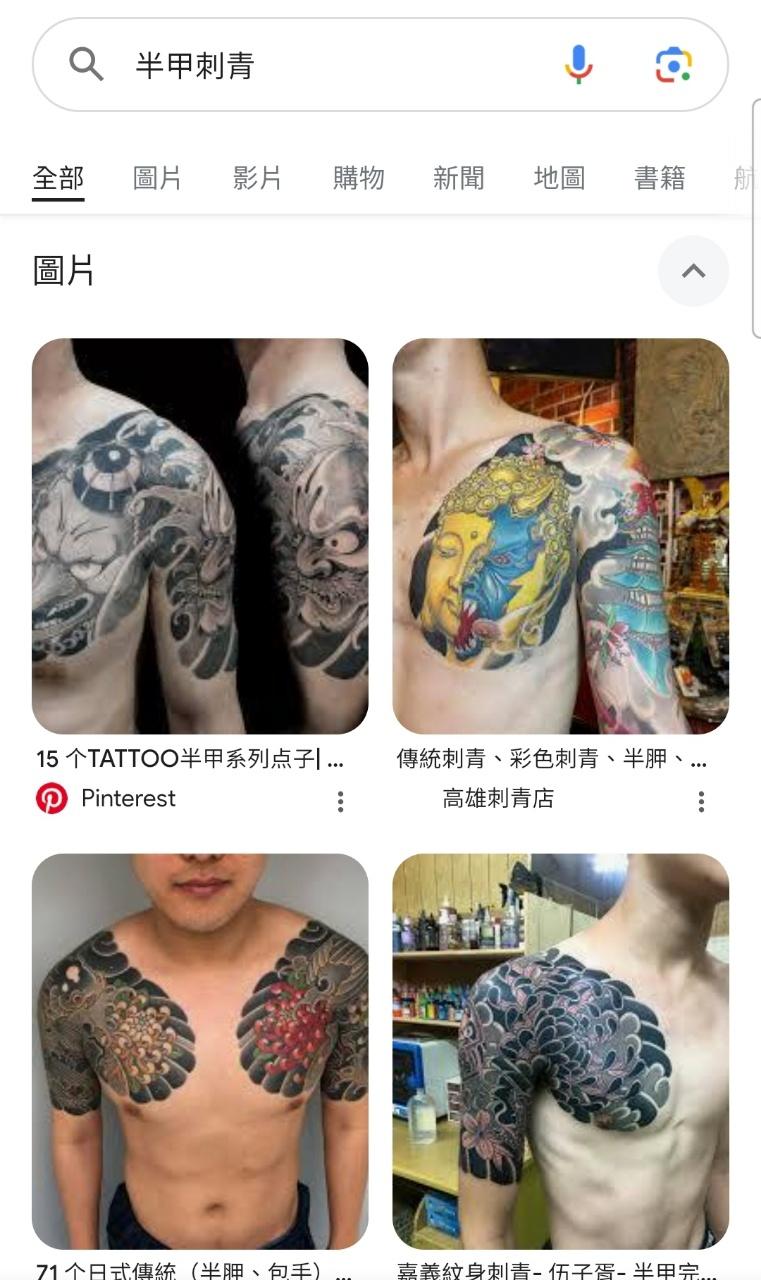Open more options for the 高雄刺青店 result
Screen dimensions: 761x1280
pos(701,801)
